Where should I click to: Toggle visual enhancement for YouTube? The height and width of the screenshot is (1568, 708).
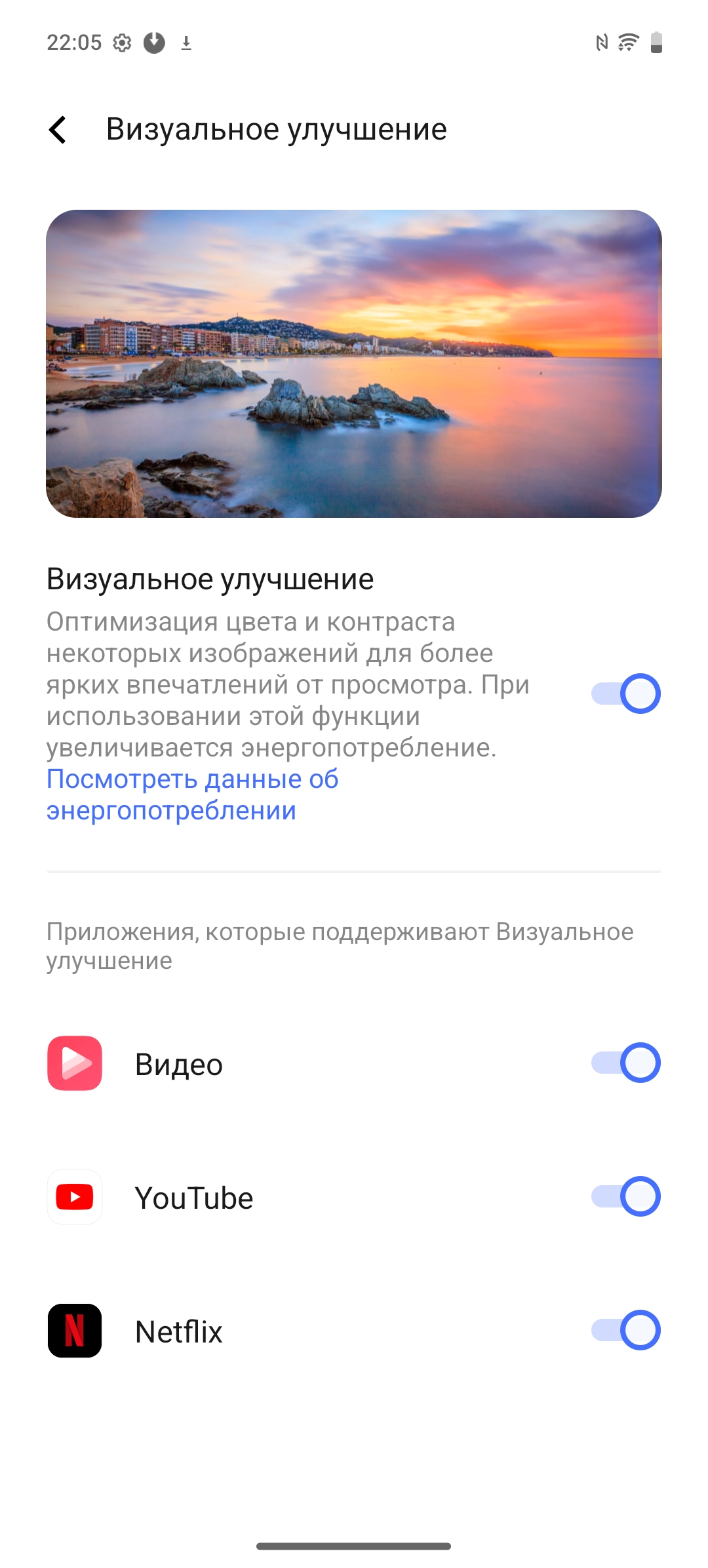[x=625, y=1196]
